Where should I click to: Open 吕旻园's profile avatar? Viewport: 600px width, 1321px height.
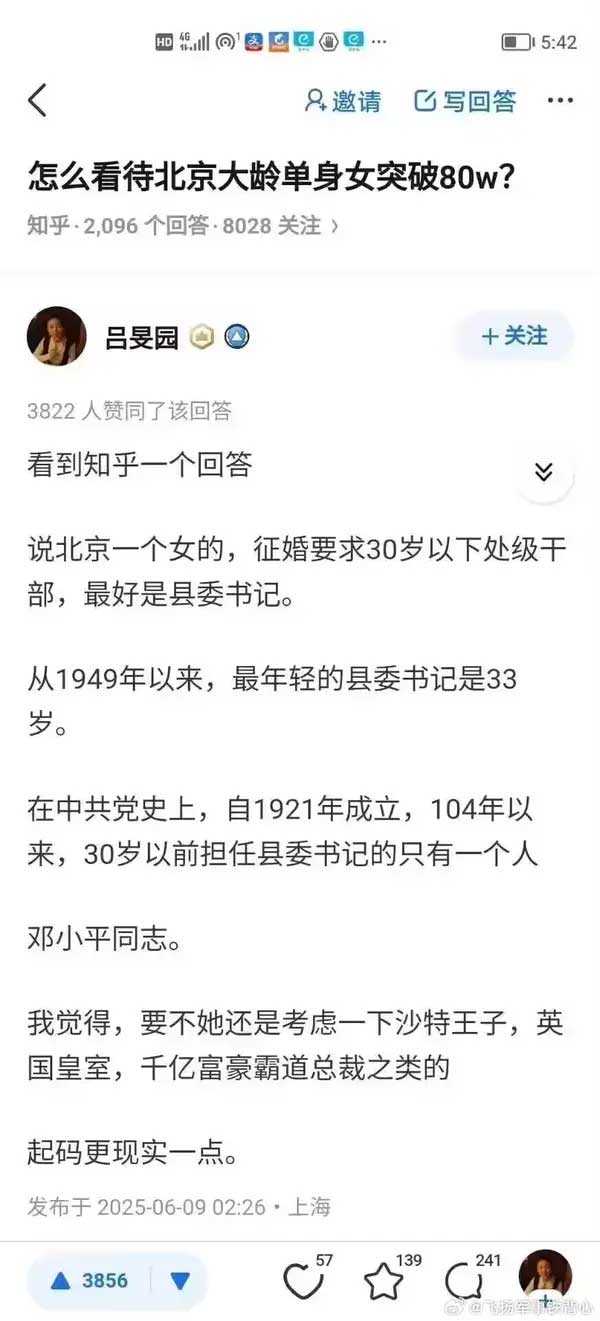coord(56,337)
